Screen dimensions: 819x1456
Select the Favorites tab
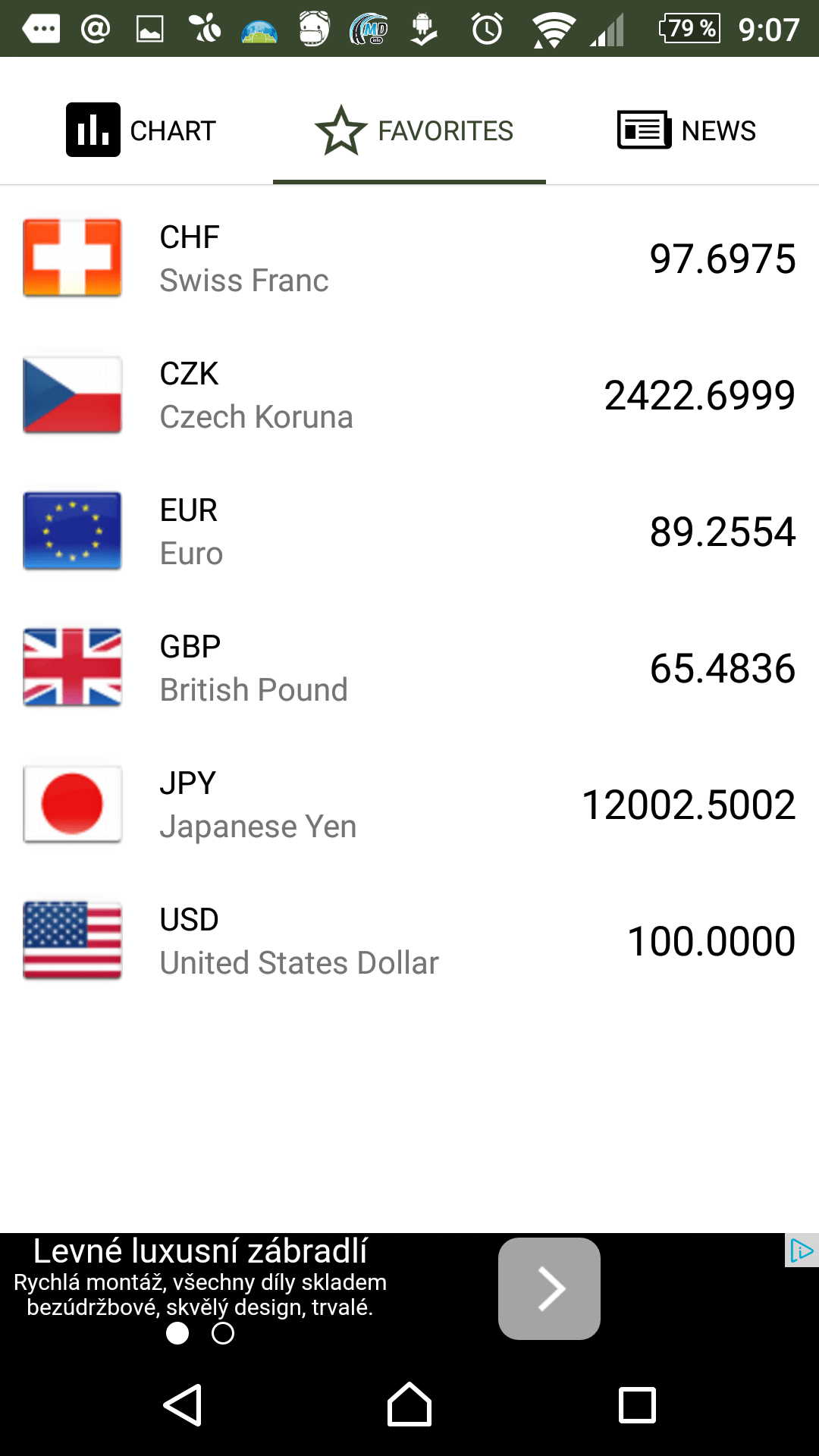(409, 130)
